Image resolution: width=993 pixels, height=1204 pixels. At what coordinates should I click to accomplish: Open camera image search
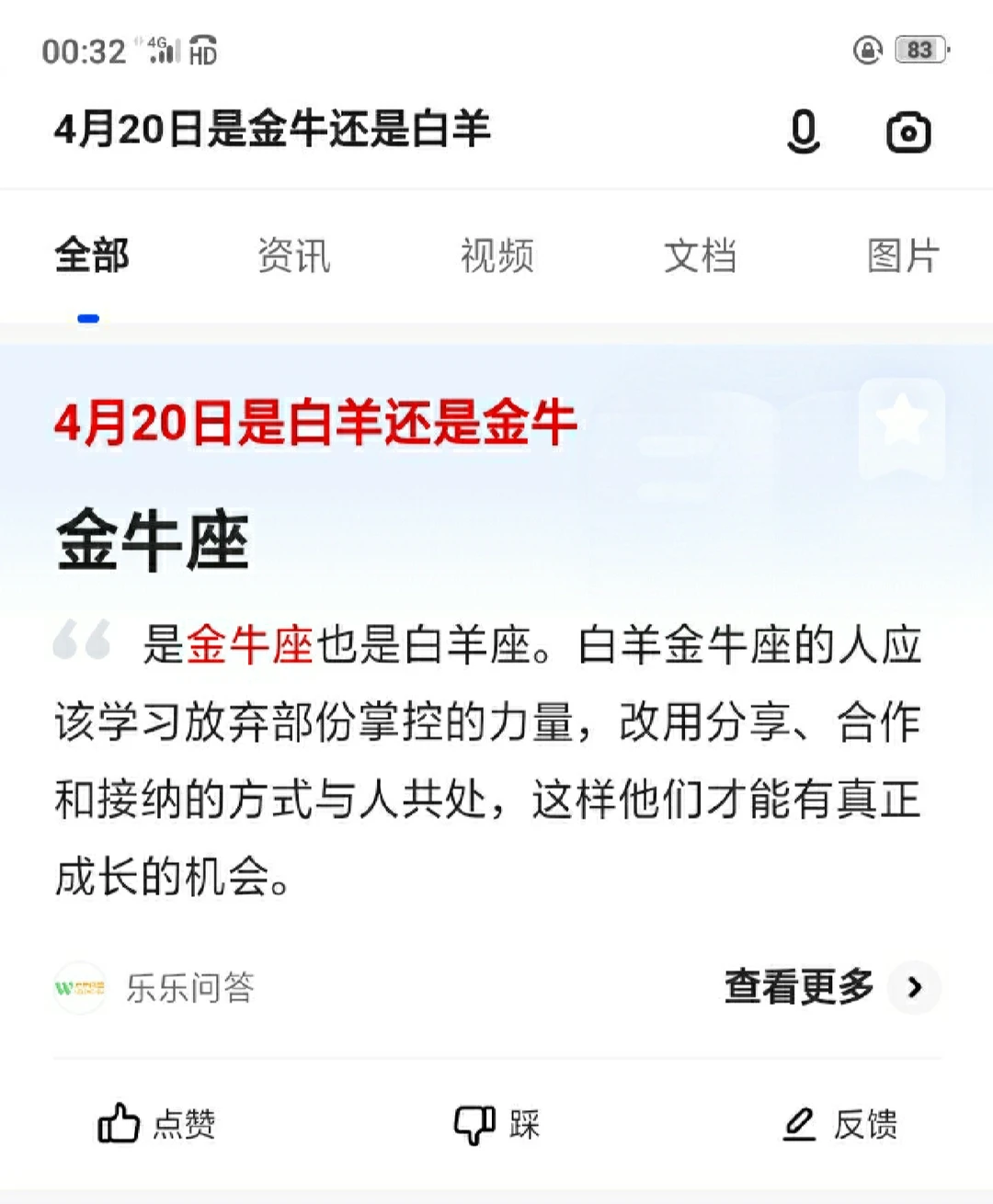click(x=908, y=132)
